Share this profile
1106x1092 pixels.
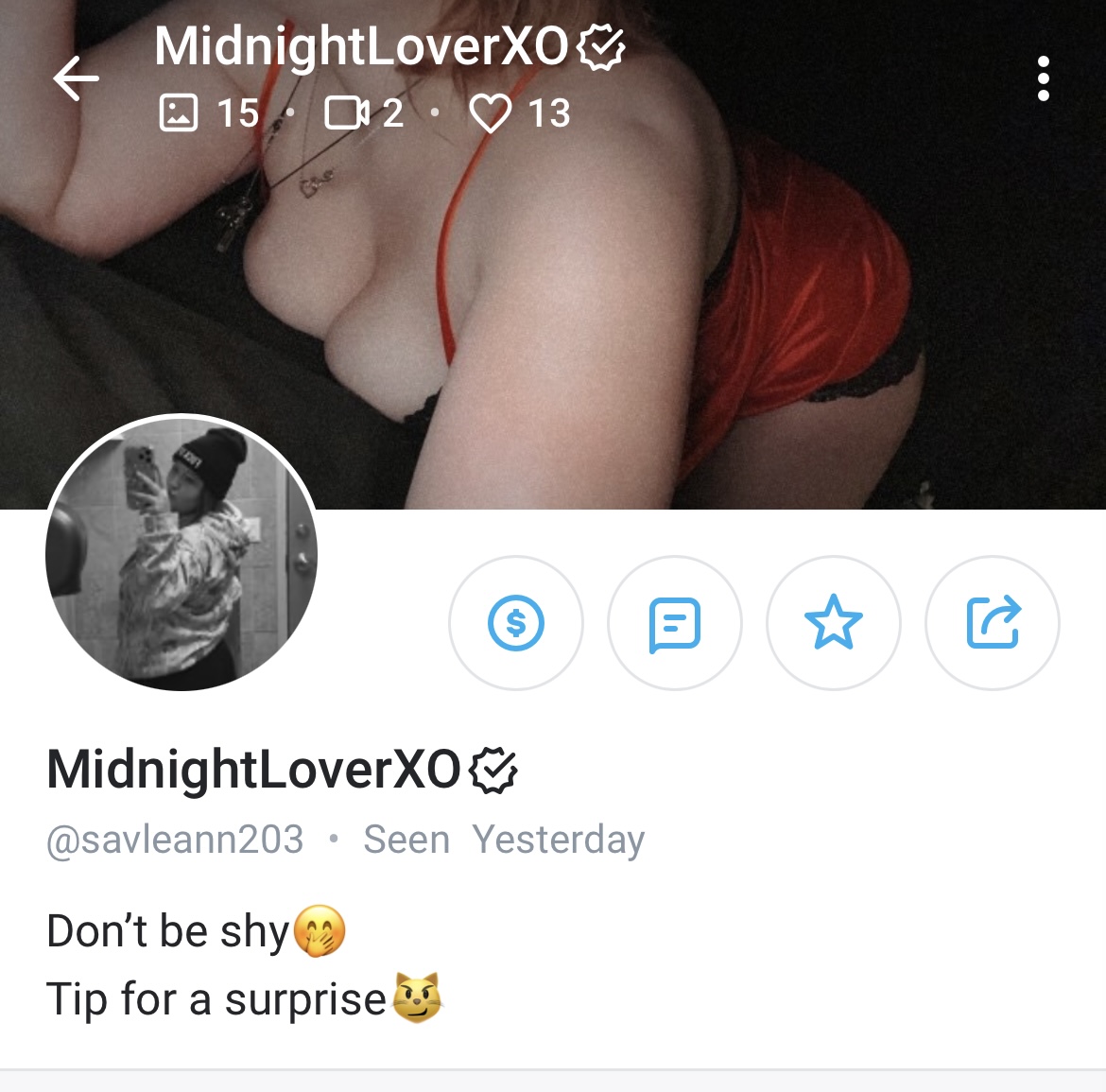(993, 623)
